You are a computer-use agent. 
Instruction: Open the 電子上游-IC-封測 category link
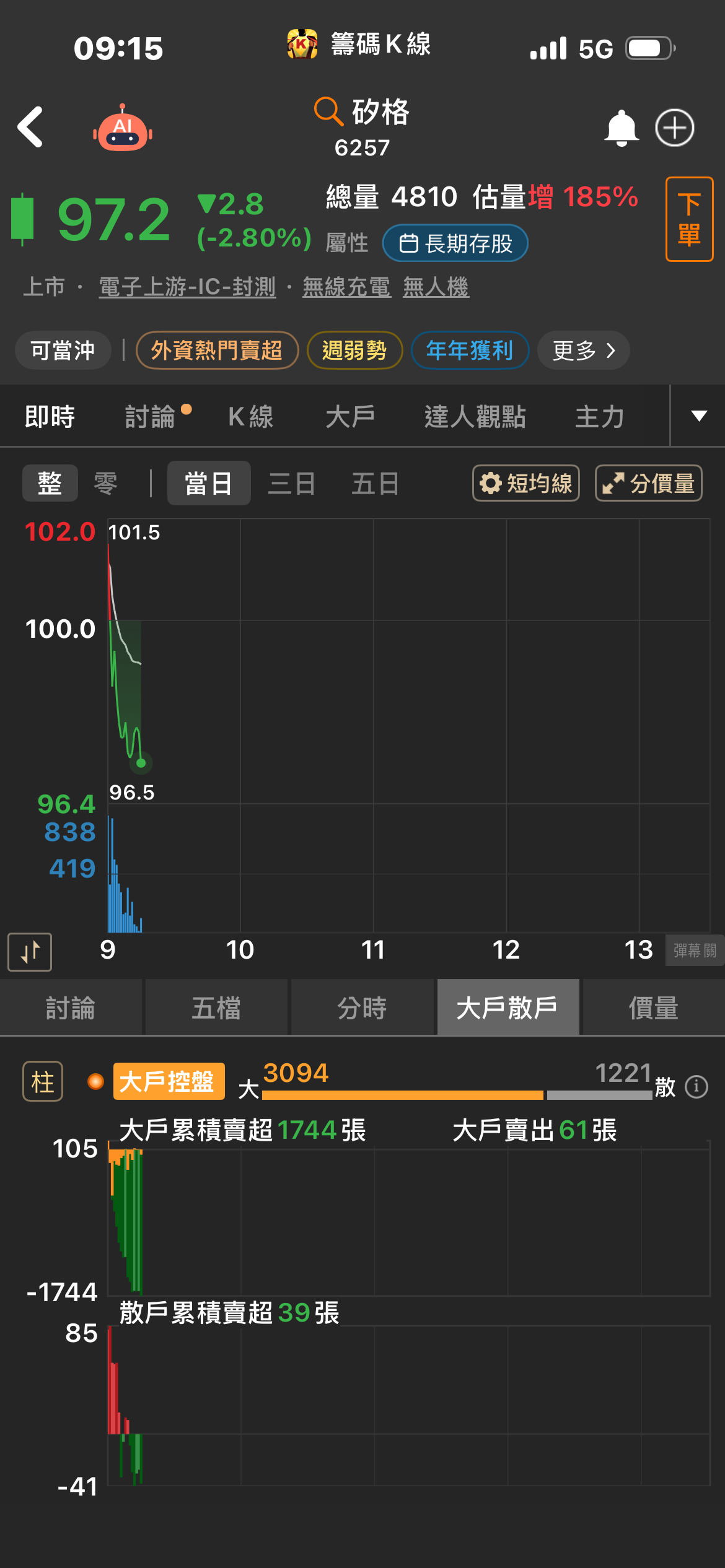[187, 287]
